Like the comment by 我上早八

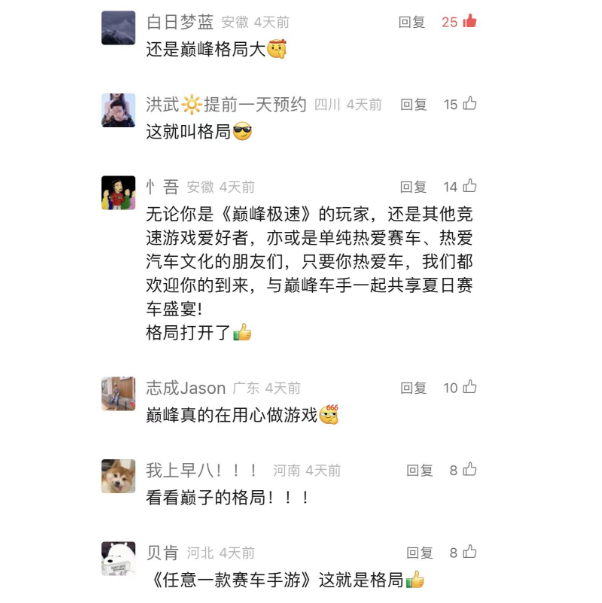pyautogui.click(x=469, y=470)
